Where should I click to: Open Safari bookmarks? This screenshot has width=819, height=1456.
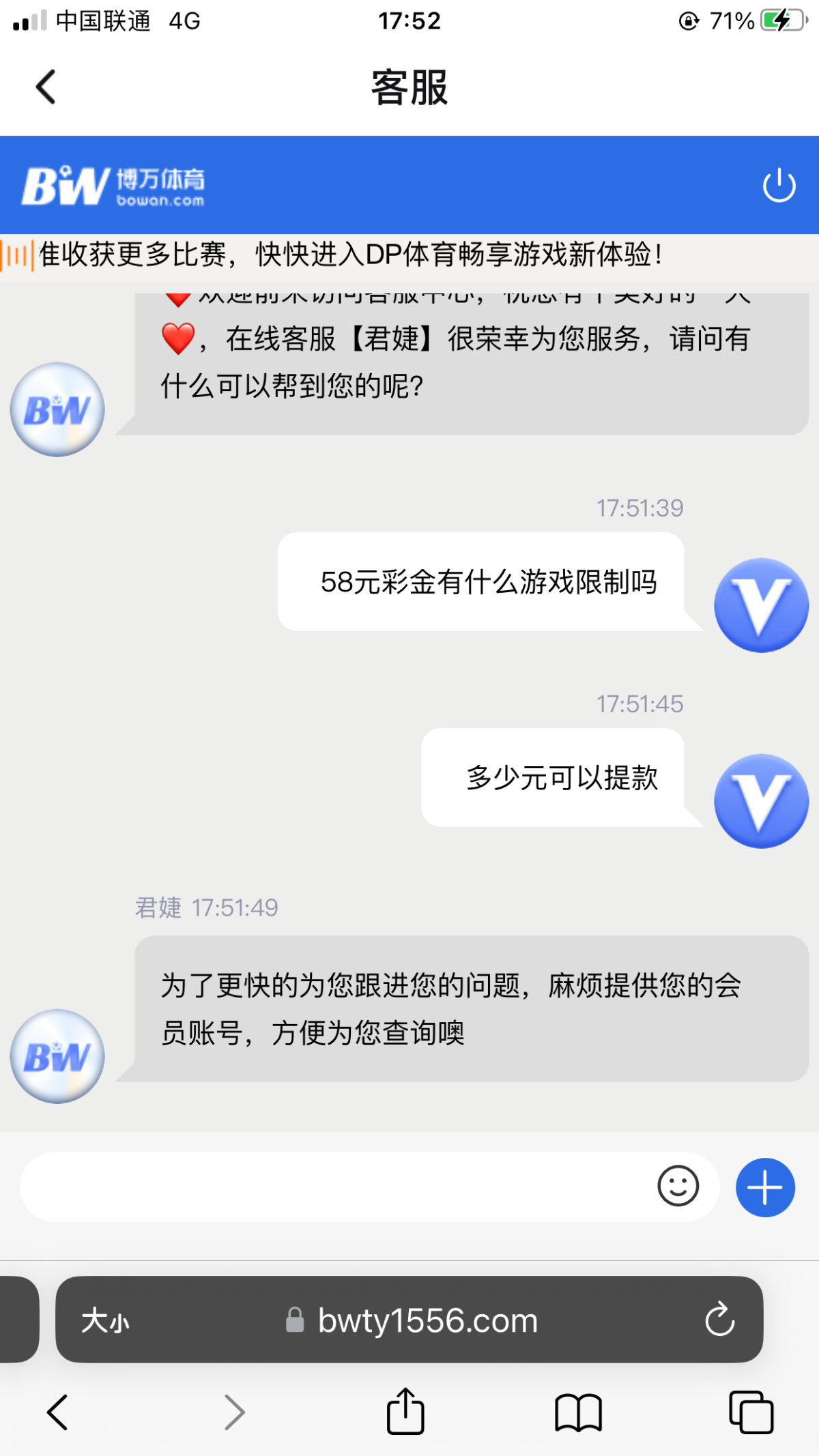tap(578, 1412)
